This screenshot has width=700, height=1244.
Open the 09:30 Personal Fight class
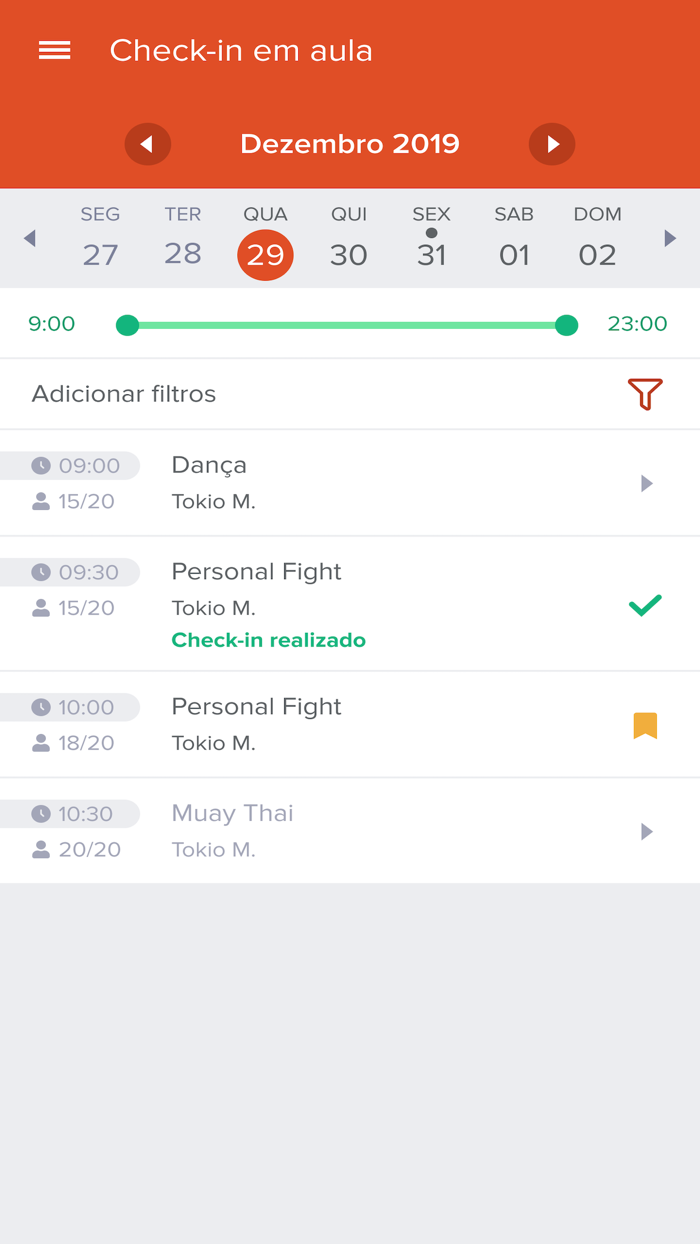pos(350,604)
